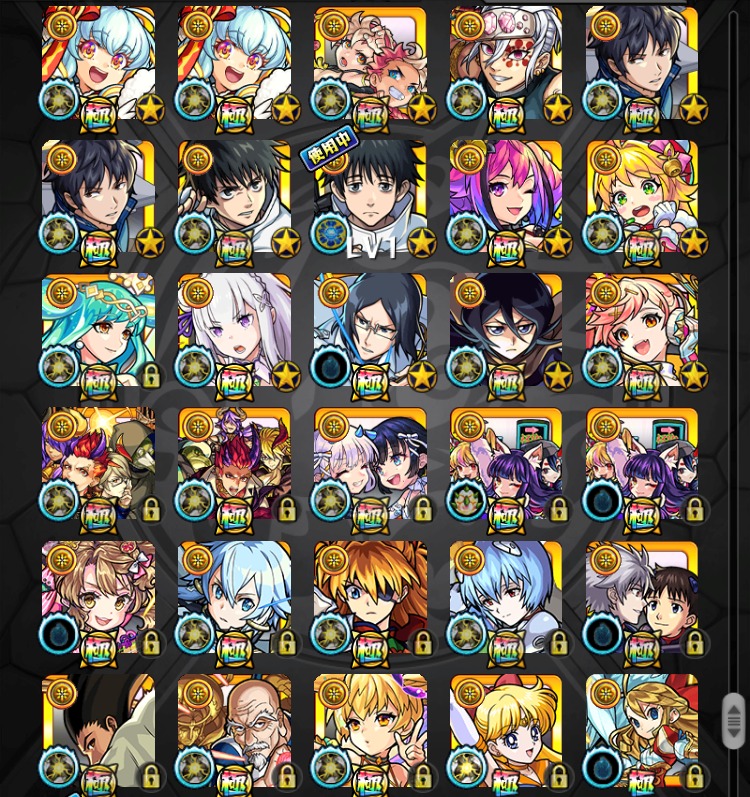The width and height of the screenshot is (750, 797).
Task: Select the brown-haired girl with pink flowers
Action: click(98, 598)
